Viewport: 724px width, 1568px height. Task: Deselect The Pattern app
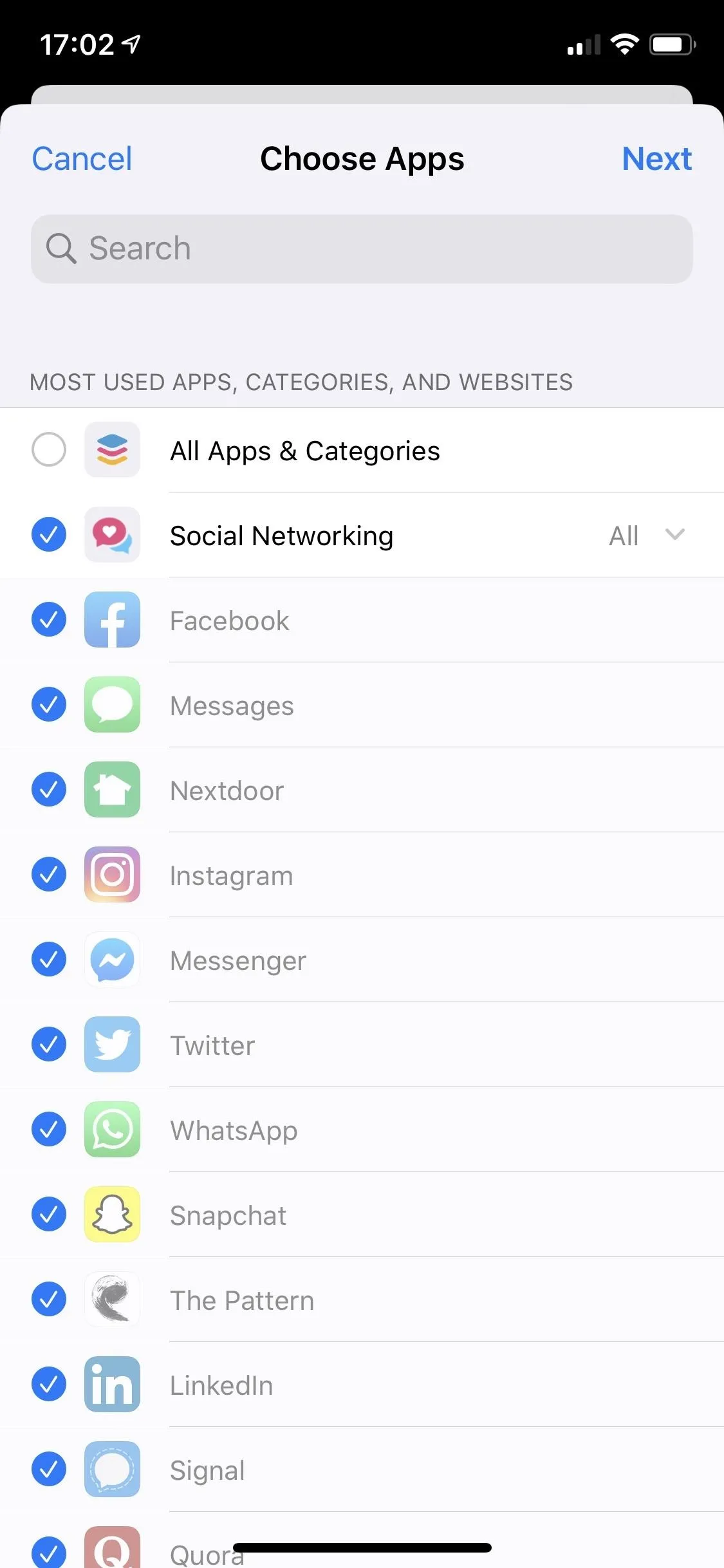(x=49, y=1299)
